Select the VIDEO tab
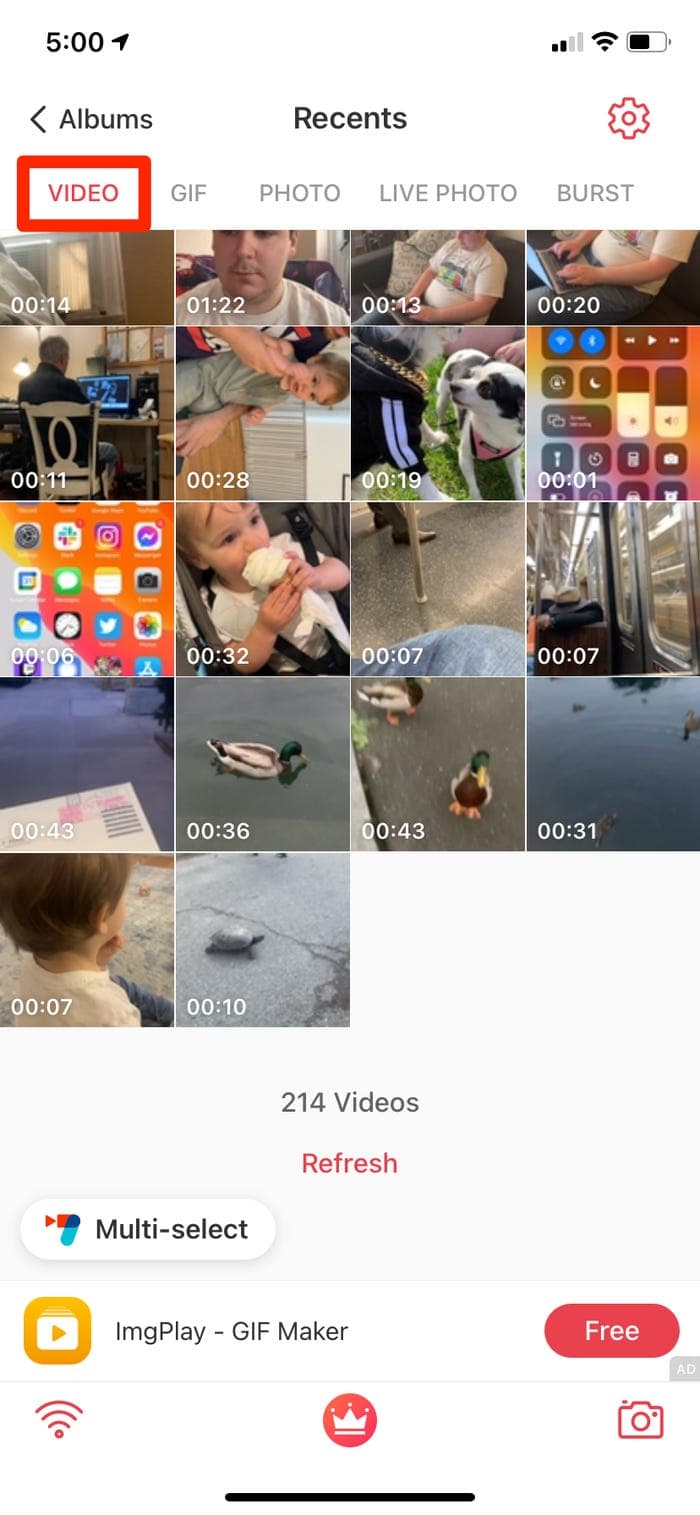Screen dimensions: 700x1515 pos(84,193)
